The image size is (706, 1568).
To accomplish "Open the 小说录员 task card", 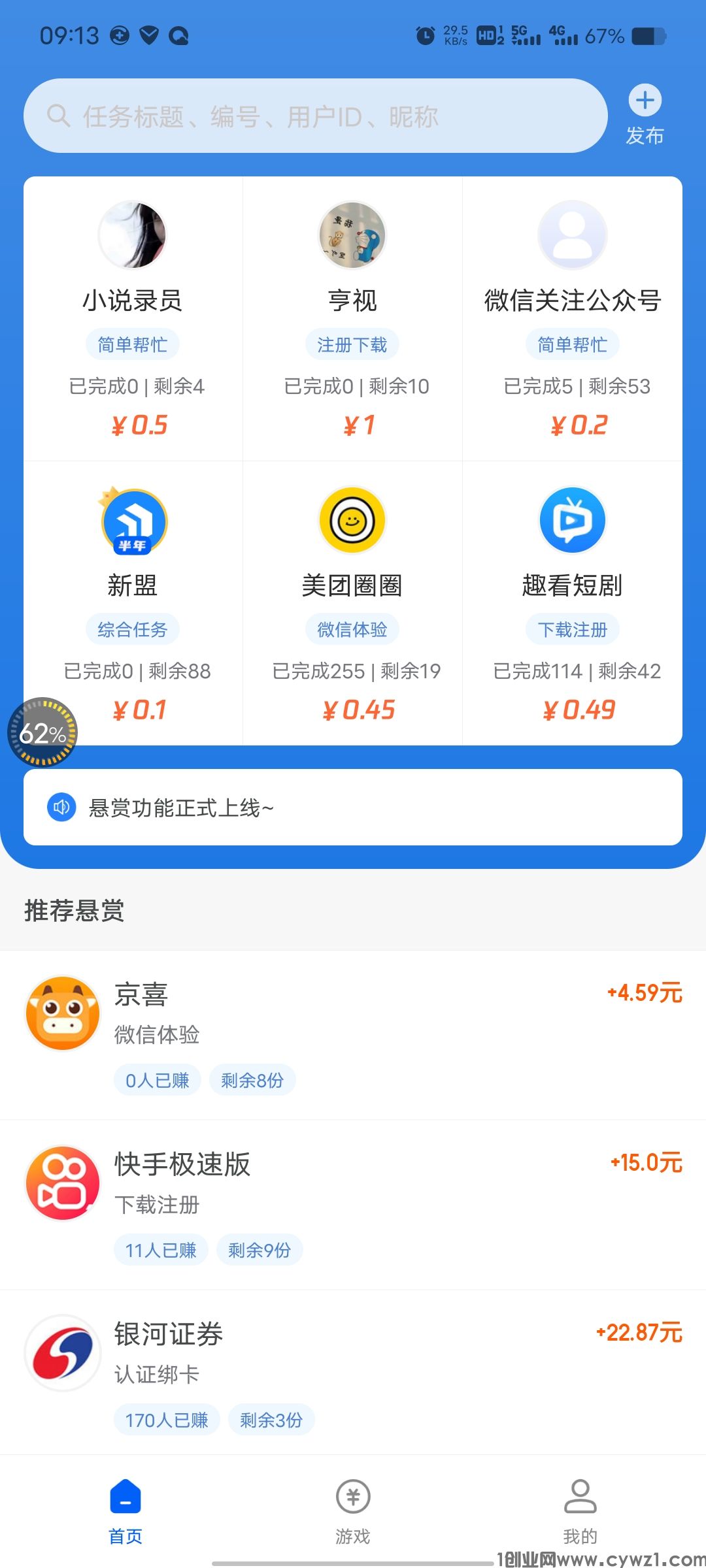I will coord(133,319).
